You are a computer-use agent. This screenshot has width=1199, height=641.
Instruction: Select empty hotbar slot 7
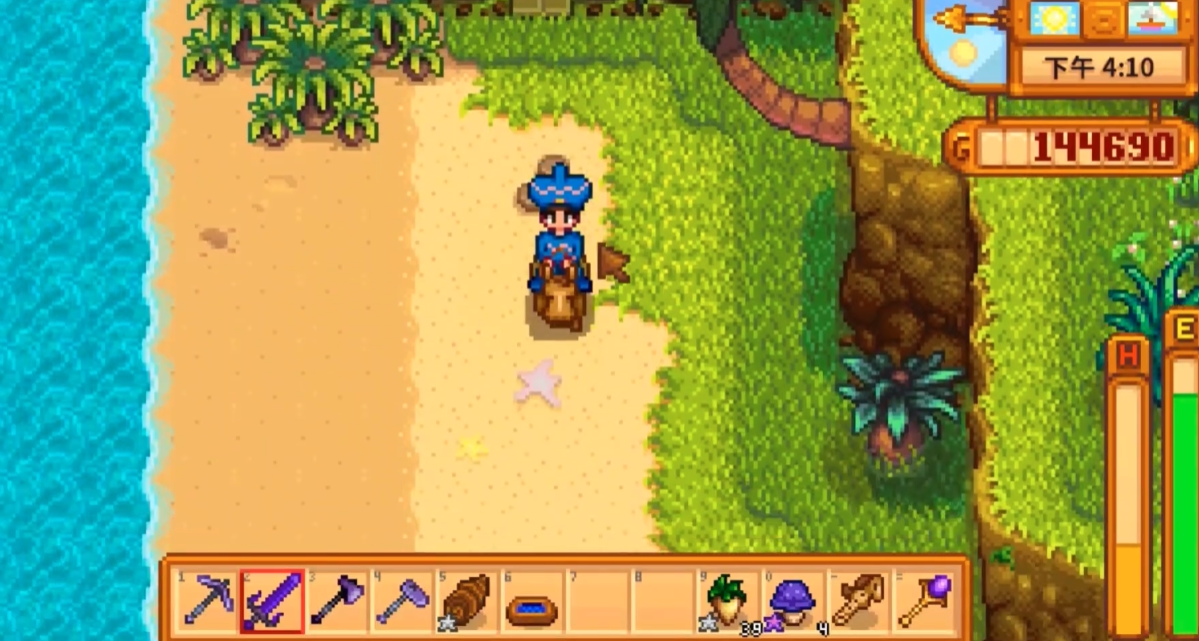596,601
